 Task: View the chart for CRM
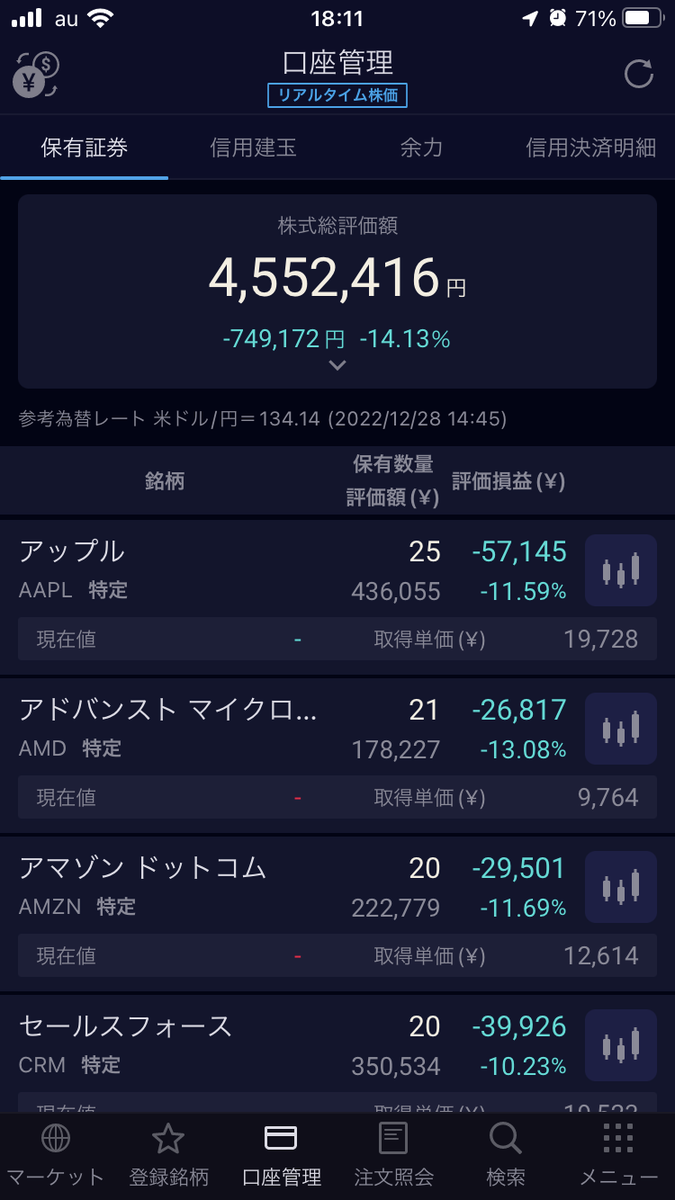(x=620, y=1045)
